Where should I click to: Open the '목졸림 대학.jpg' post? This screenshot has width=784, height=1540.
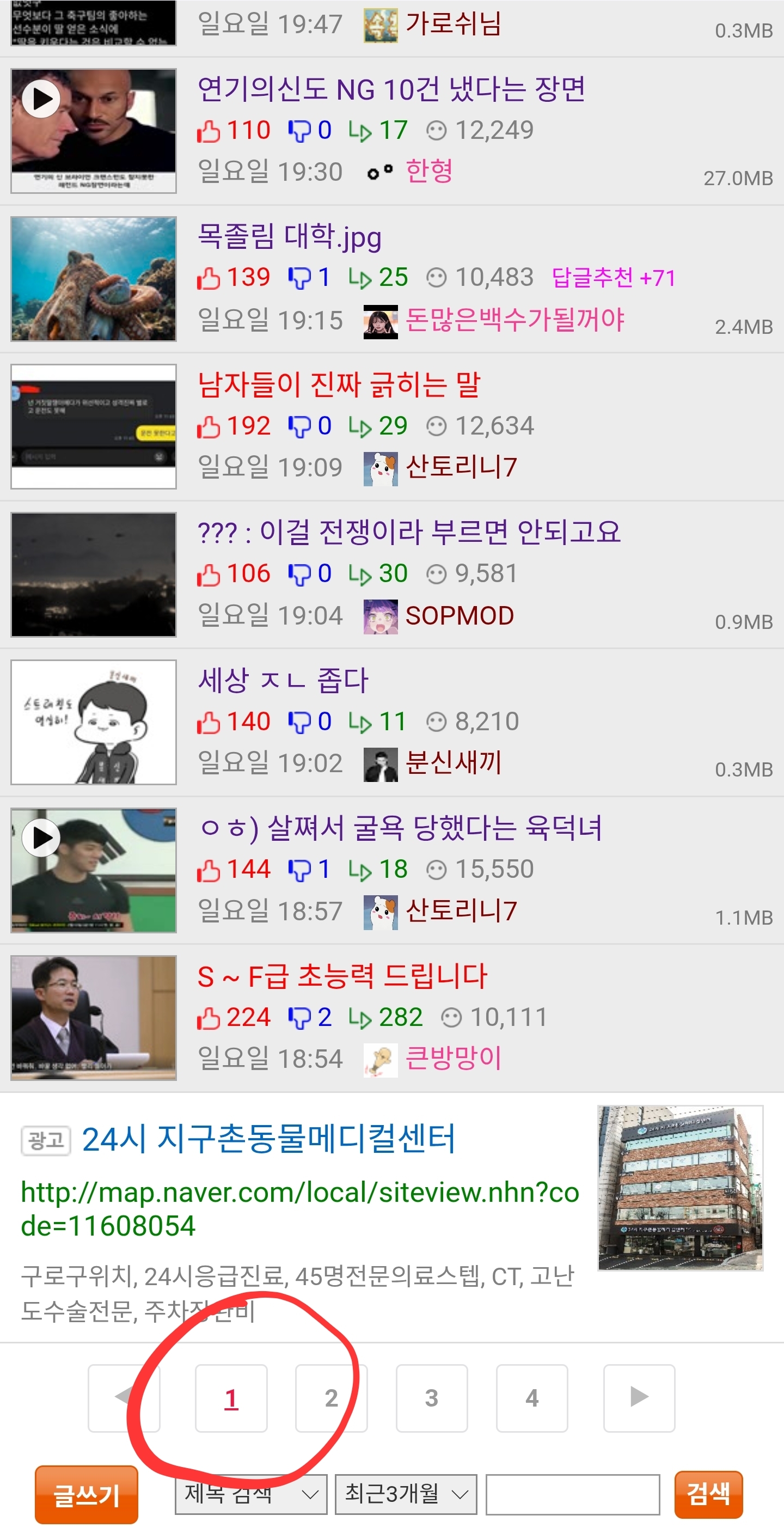click(x=289, y=237)
